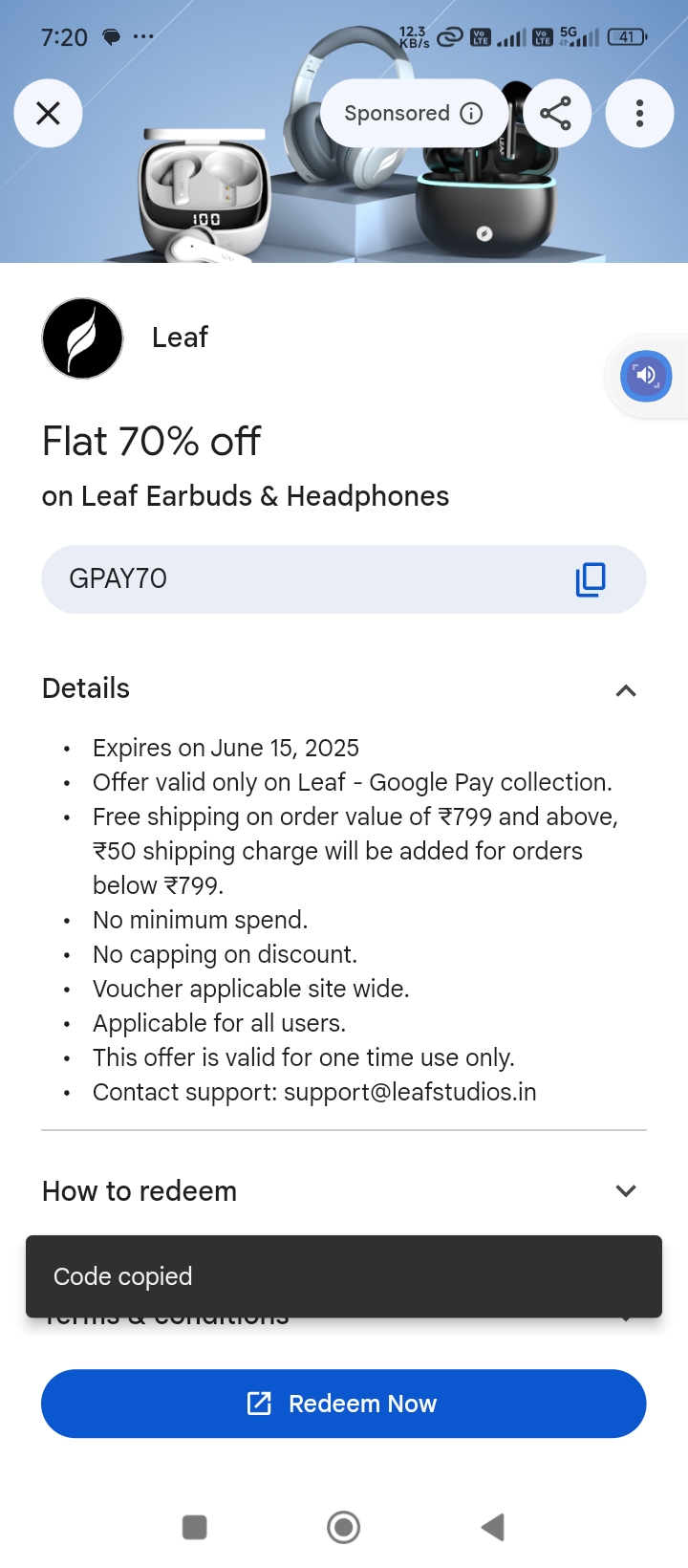Image resolution: width=688 pixels, height=1568 pixels.
Task: Tap the Sponsored info chip
Action: pyautogui.click(x=413, y=114)
